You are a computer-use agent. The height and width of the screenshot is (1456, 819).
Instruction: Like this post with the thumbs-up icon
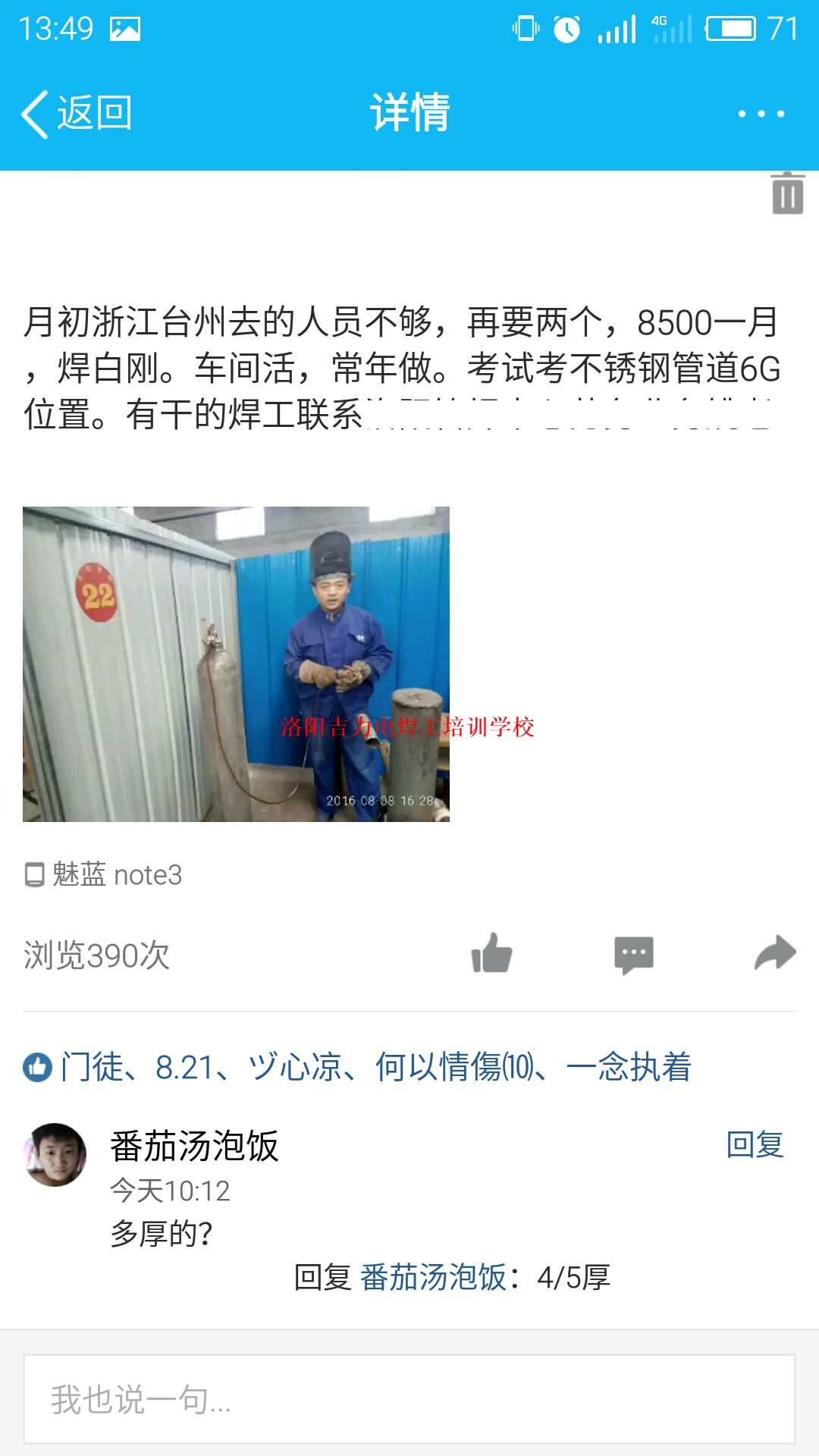click(491, 953)
